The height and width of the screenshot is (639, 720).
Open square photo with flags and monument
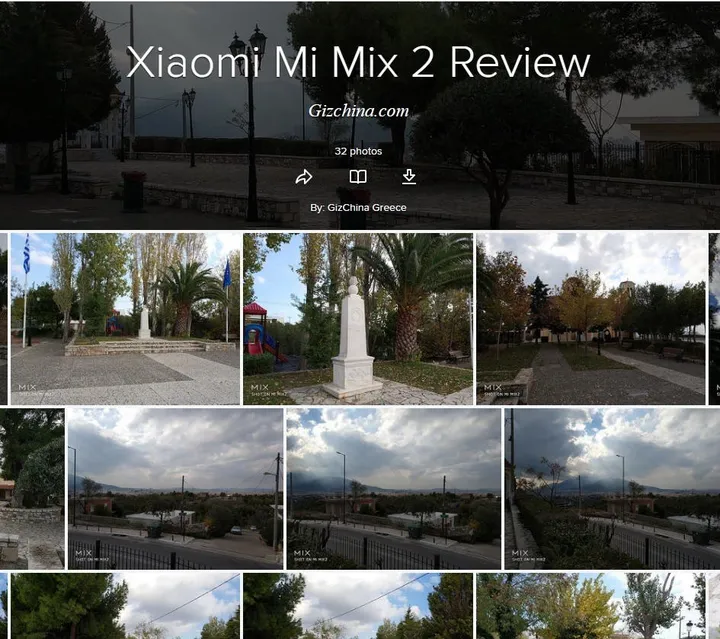pyautogui.click(x=125, y=318)
